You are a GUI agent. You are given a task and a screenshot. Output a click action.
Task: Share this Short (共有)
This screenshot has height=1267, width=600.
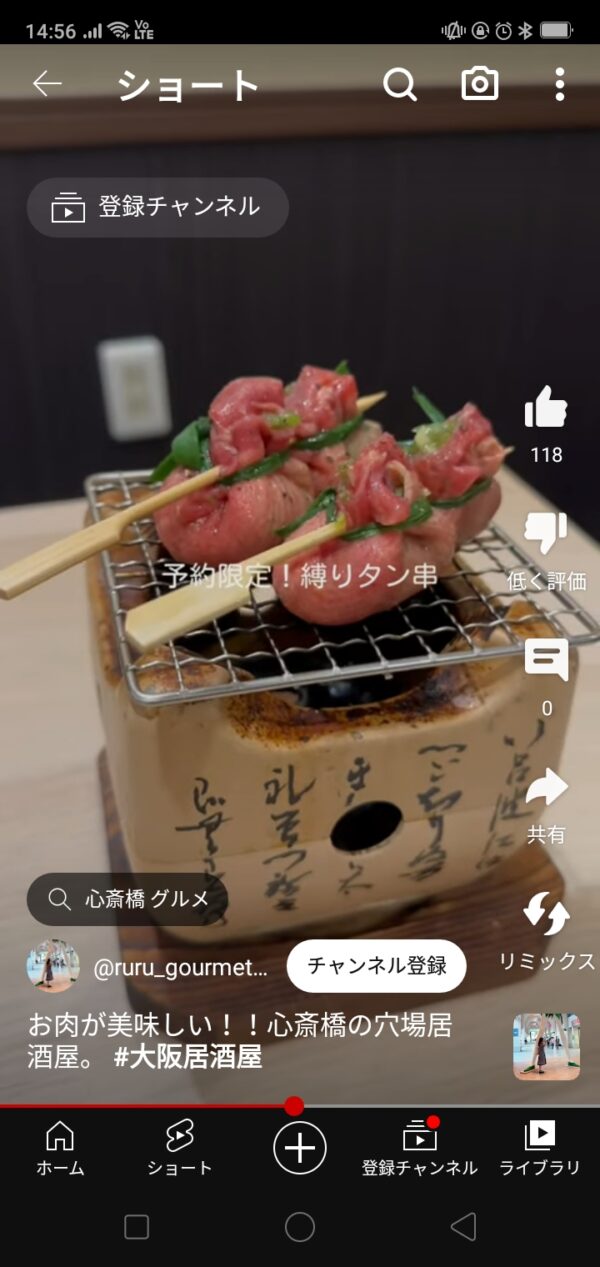tap(546, 788)
